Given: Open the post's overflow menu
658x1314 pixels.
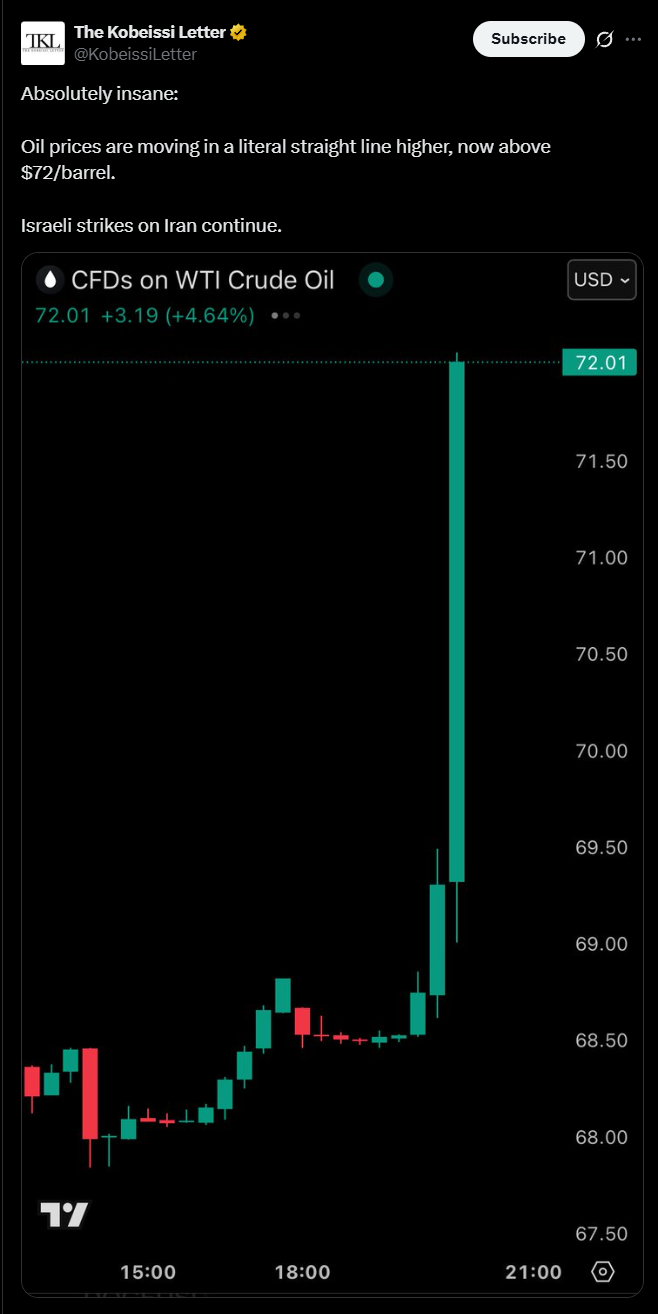Looking at the screenshot, I should (x=633, y=39).
